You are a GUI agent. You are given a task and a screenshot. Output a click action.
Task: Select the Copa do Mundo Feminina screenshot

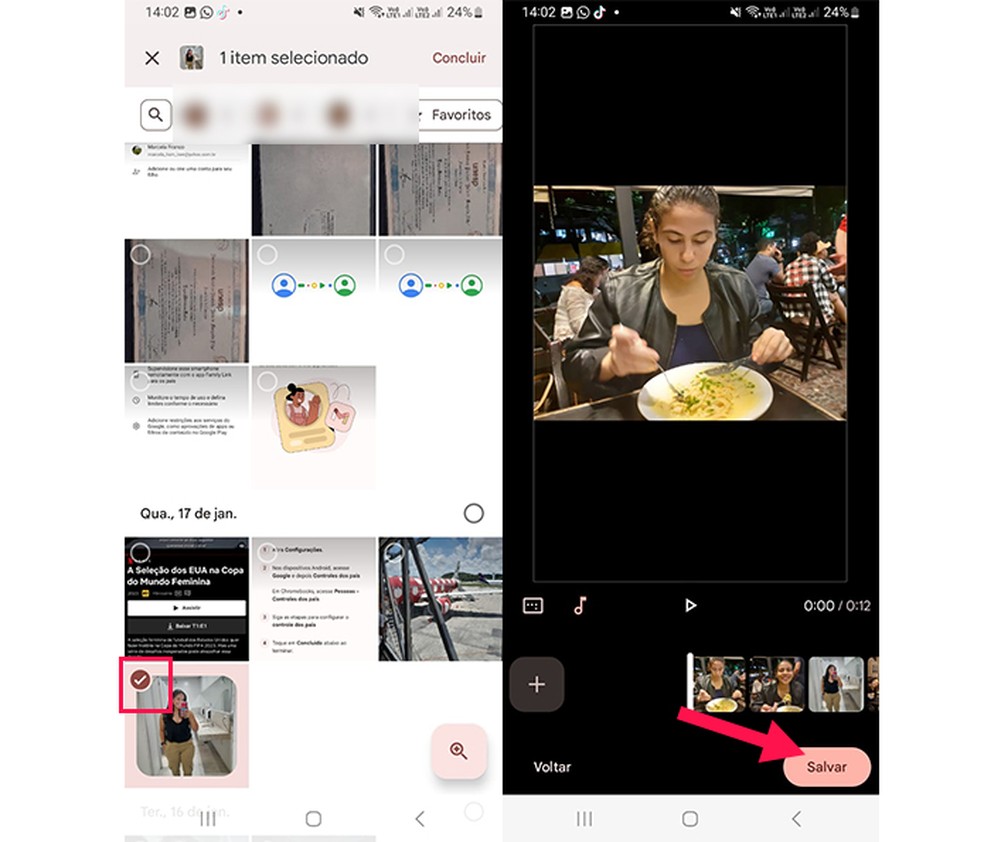click(186, 598)
